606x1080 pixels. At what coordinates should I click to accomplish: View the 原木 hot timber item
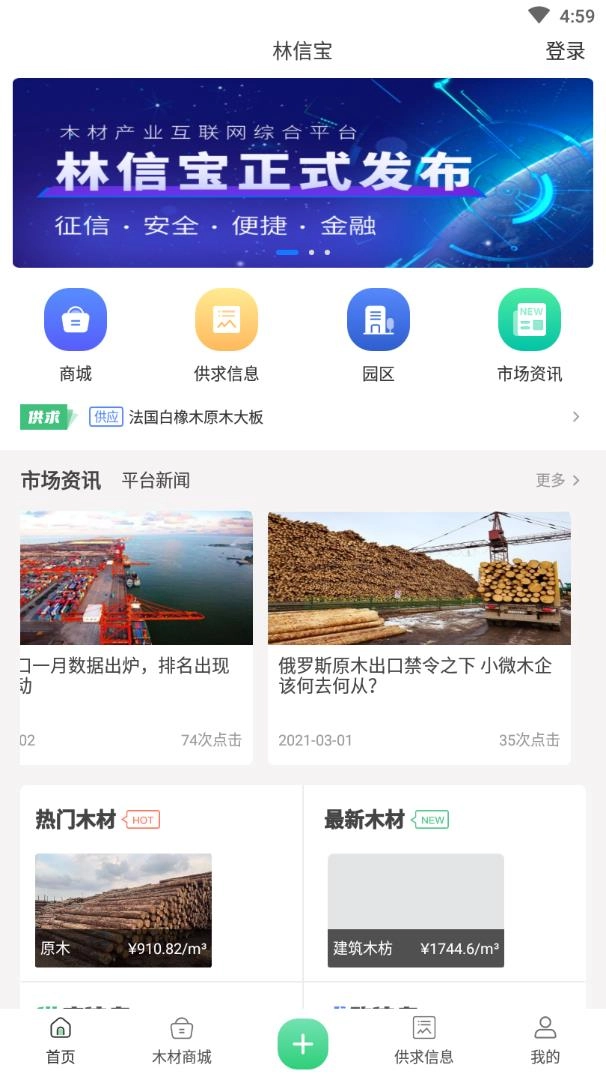tap(123, 910)
